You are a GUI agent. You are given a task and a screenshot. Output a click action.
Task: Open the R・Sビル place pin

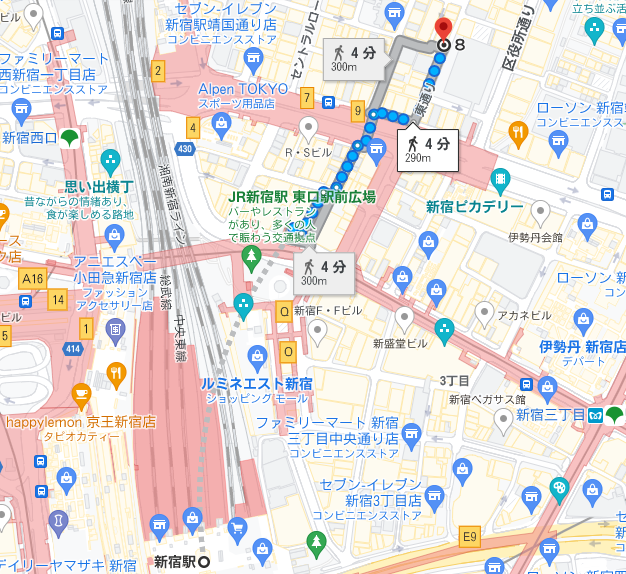(x=309, y=128)
